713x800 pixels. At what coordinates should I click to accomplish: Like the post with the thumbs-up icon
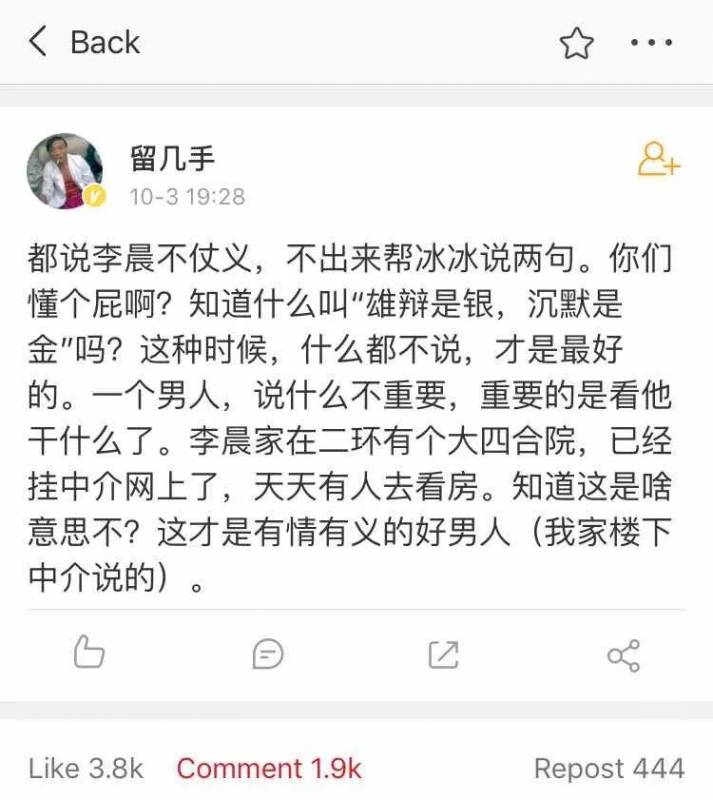90,654
